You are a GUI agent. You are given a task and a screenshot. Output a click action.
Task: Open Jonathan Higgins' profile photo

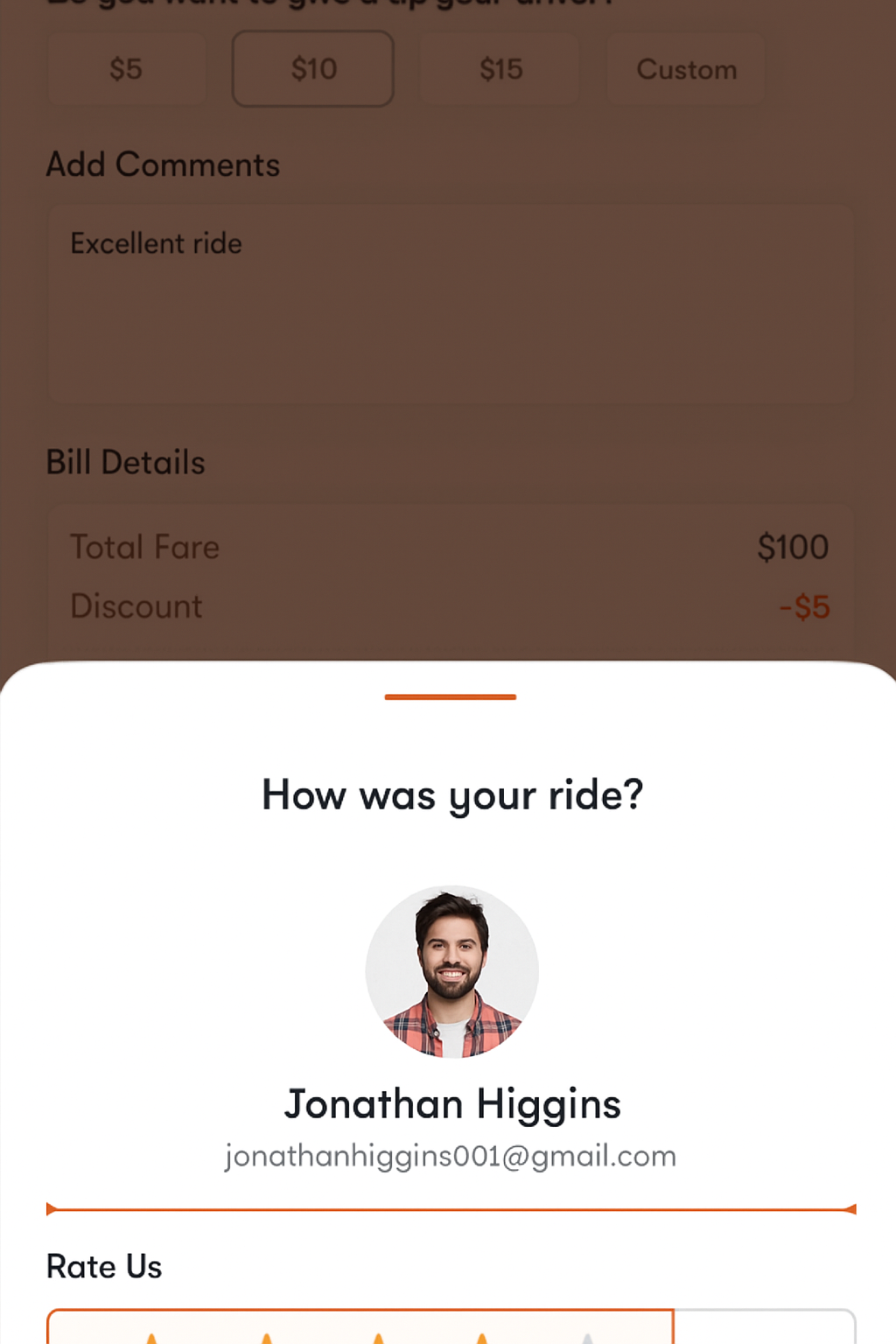coord(451,971)
